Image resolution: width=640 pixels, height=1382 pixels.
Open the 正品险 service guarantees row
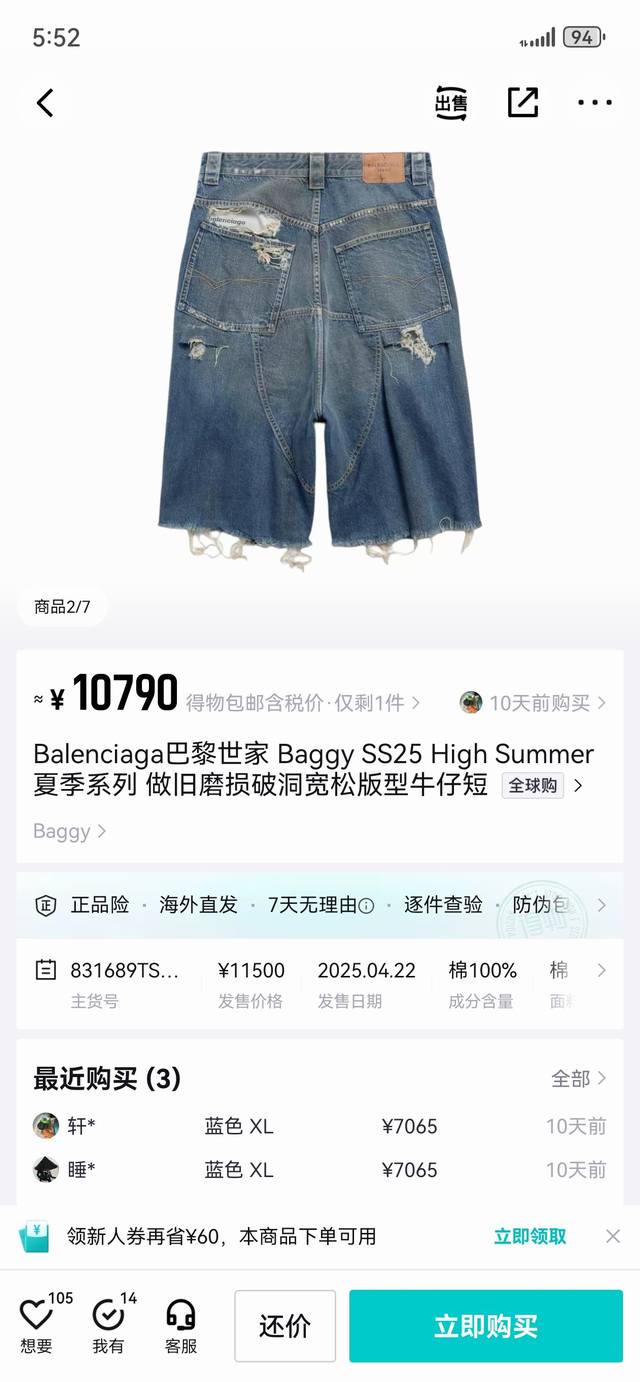[x=320, y=905]
